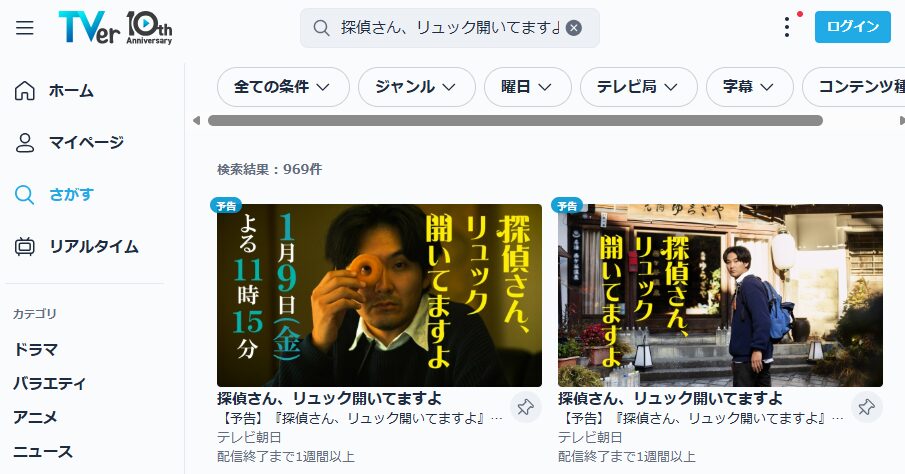Viewport: 905px width, 474px height.
Task: Browse the バラエティ category
Action: click(50, 384)
